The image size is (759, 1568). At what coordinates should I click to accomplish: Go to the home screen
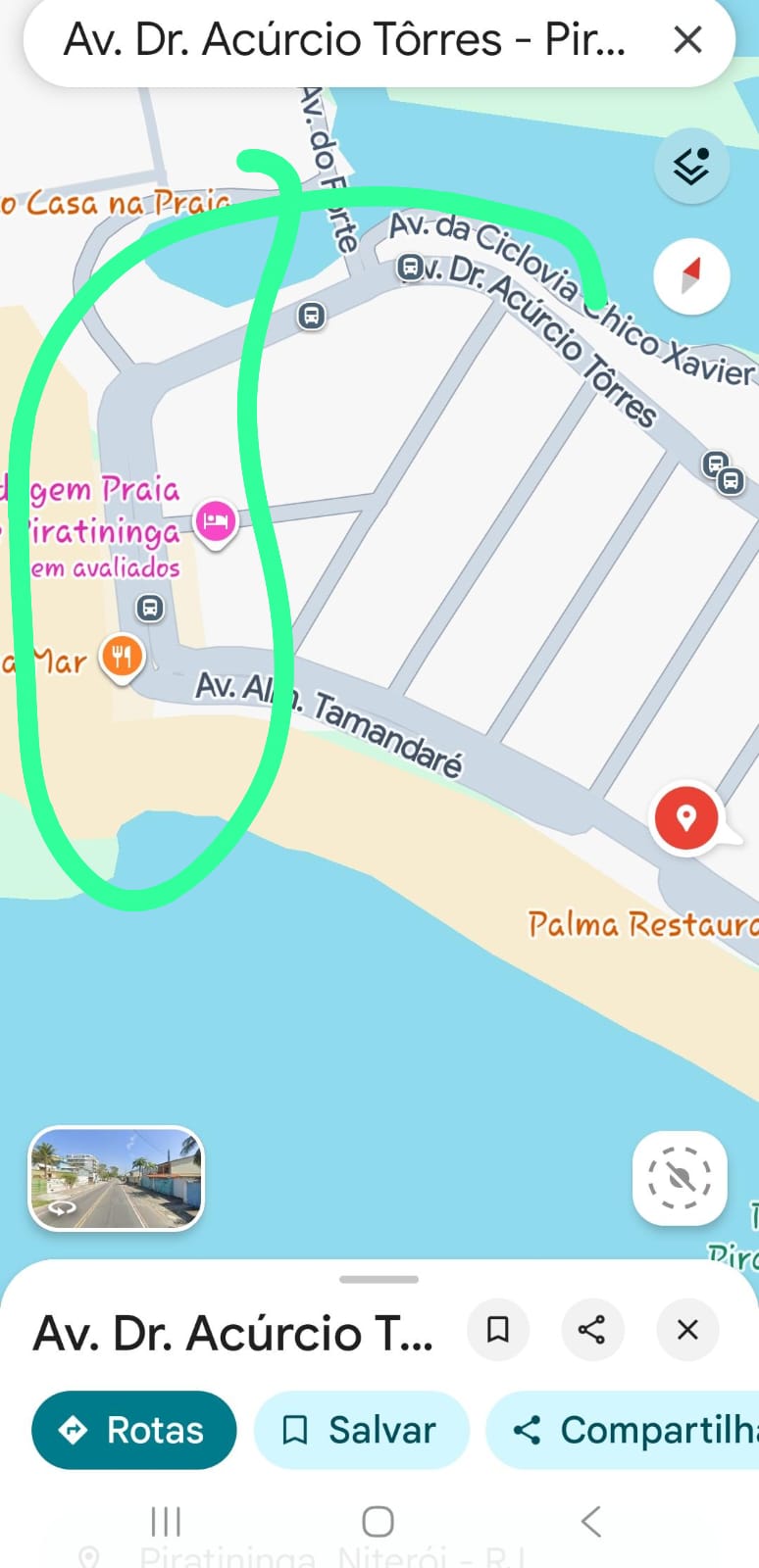click(378, 1522)
